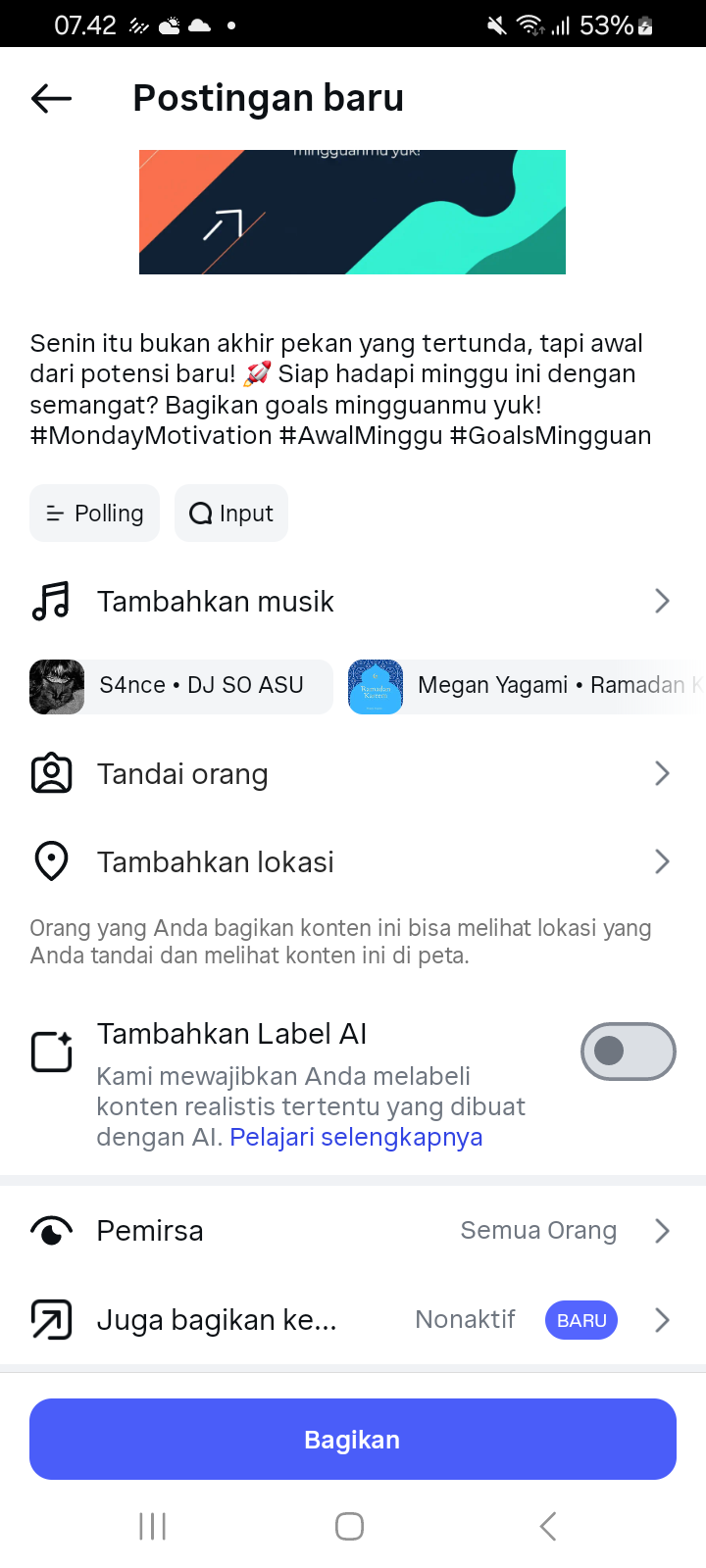Open Juga bagikan ke options
The height and width of the screenshot is (1568, 706).
coord(352,1320)
